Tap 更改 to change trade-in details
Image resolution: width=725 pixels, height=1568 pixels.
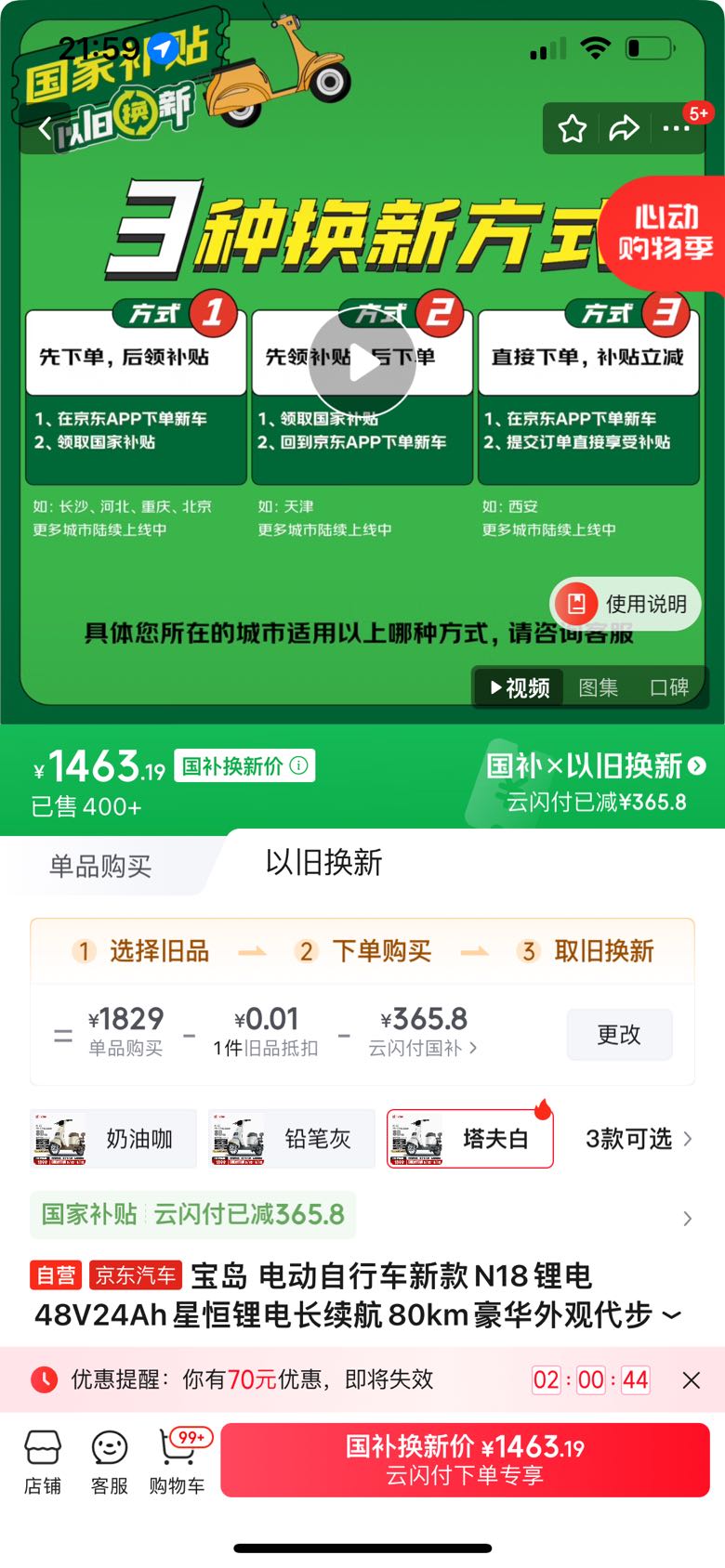(x=619, y=1034)
